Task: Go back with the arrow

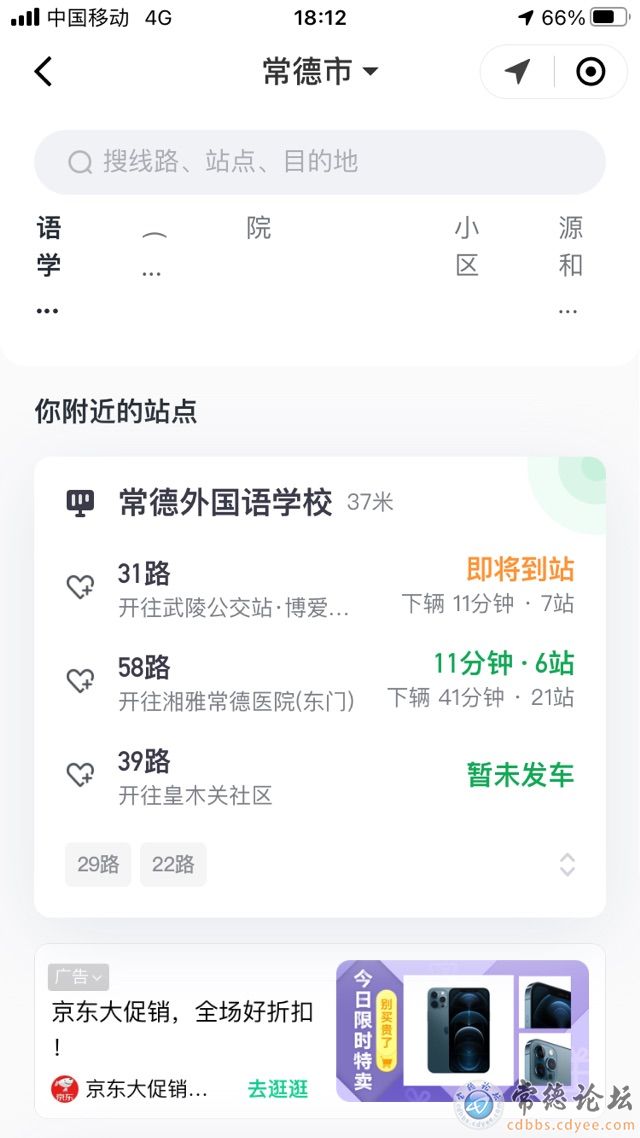Action: [x=43, y=72]
